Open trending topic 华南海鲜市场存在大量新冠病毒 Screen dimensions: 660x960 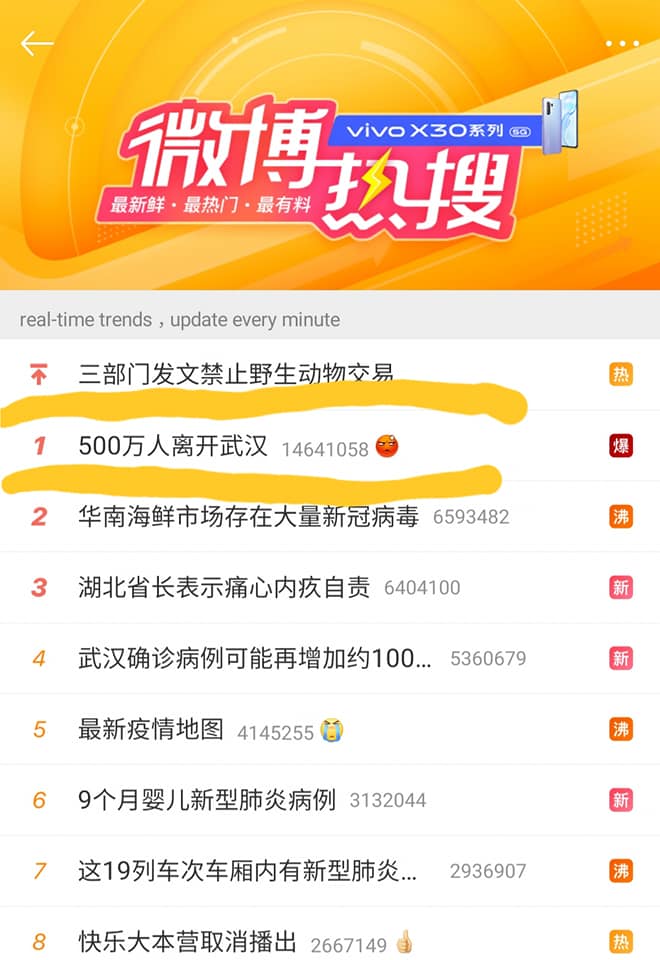pos(248,517)
